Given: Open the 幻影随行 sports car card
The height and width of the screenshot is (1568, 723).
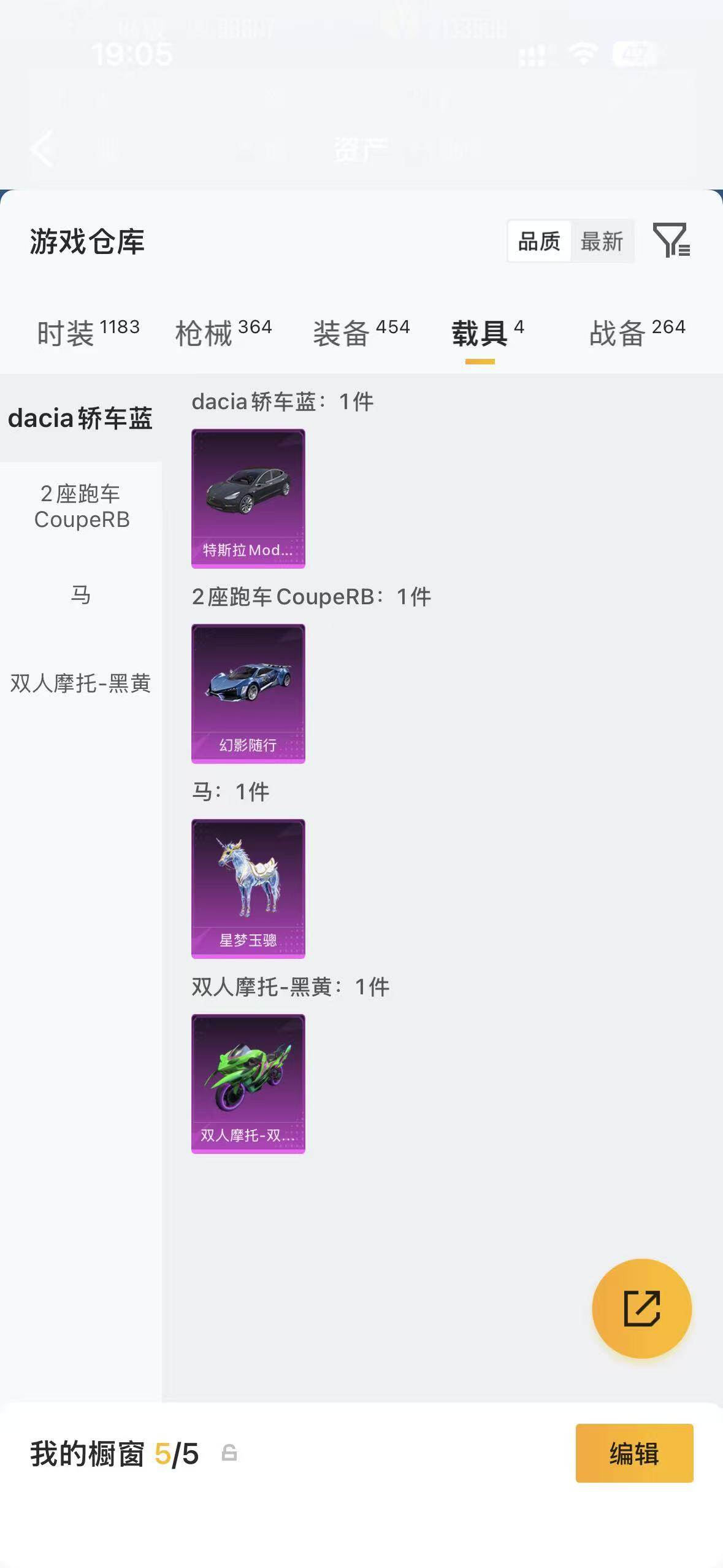Looking at the screenshot, I should [248, 691].
